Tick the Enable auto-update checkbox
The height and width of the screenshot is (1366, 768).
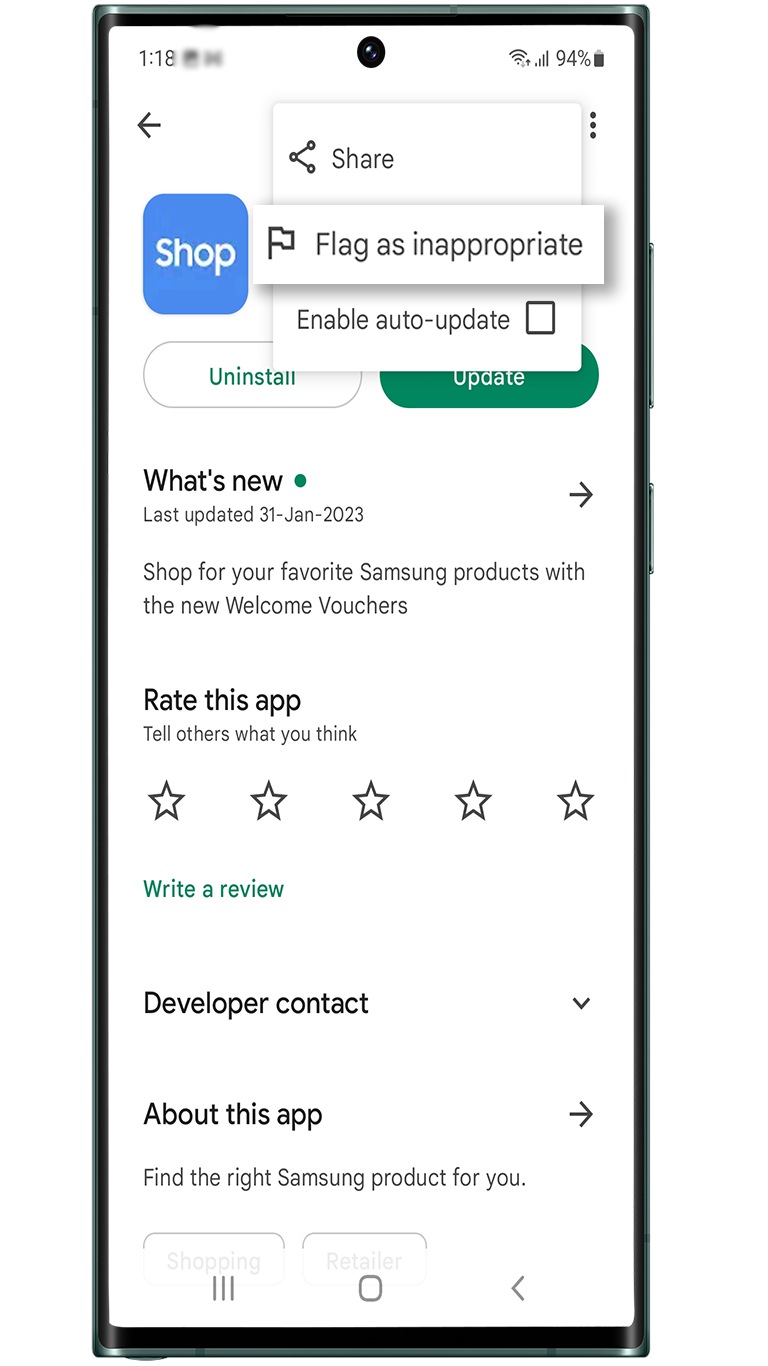tap(540, 319)
